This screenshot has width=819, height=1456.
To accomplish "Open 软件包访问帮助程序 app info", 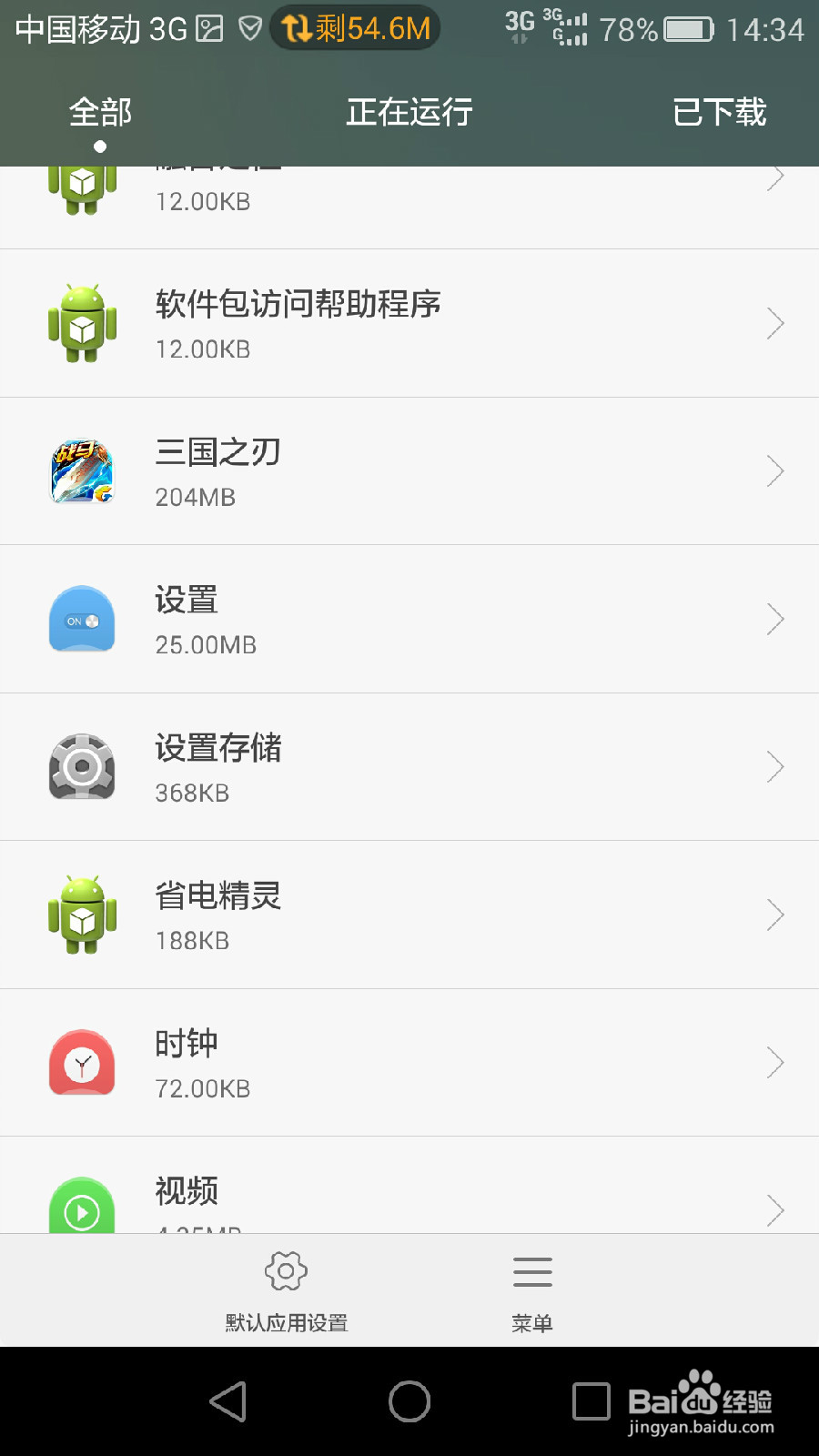I will (x=409, y=323).
